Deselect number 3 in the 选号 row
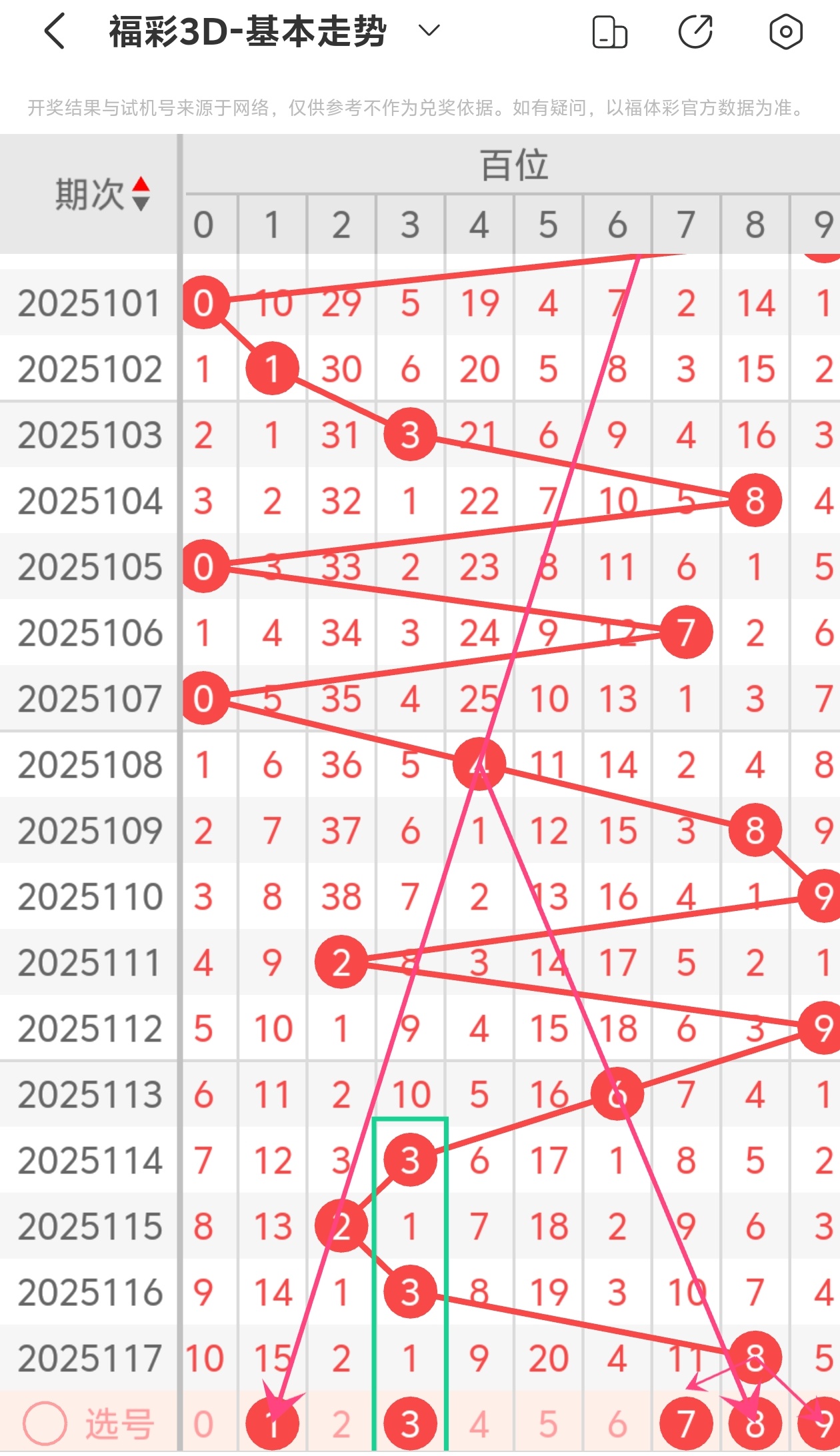The width and height of the screenshot is (840, 1456). pyautogui.click(x=410, y=1424)
